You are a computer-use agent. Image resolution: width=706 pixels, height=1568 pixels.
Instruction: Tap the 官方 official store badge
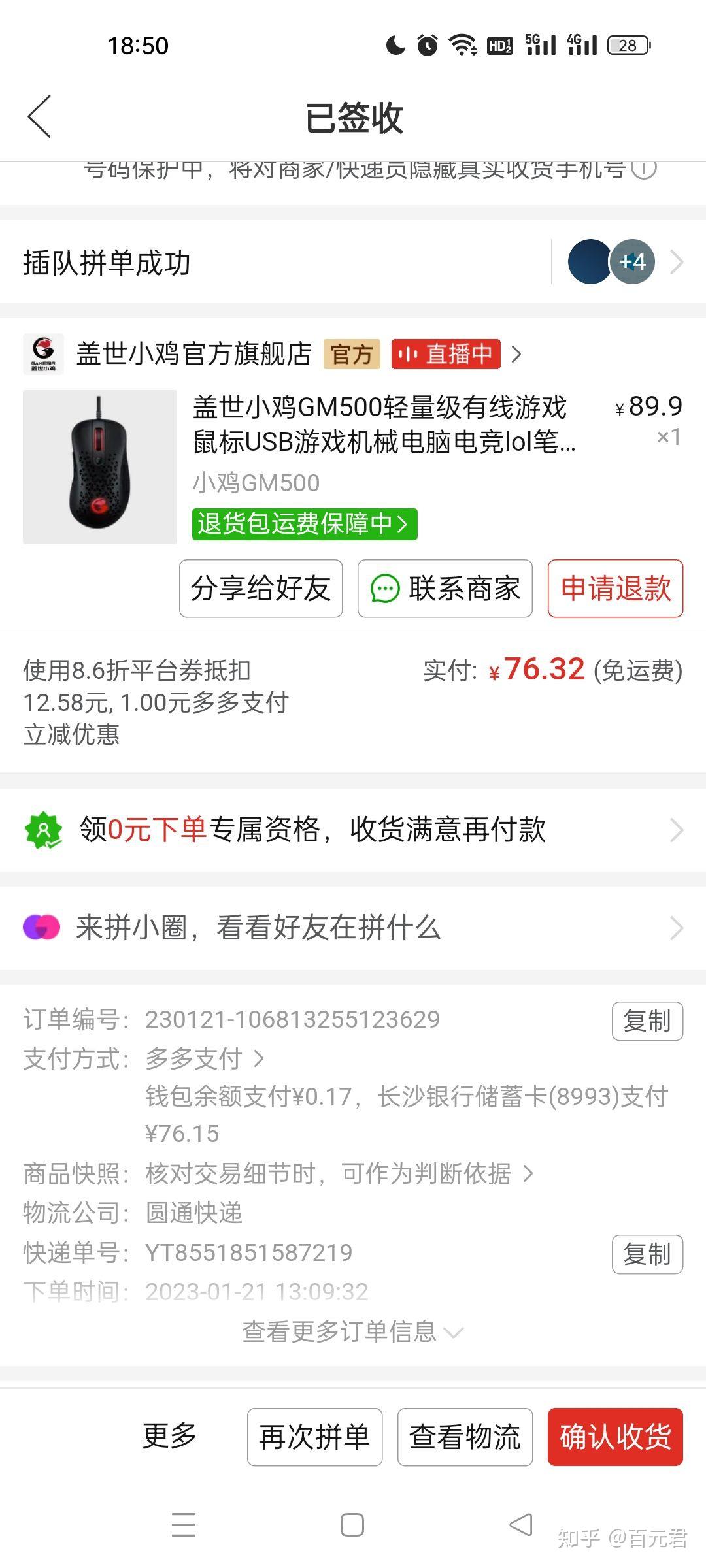[351, 354]
